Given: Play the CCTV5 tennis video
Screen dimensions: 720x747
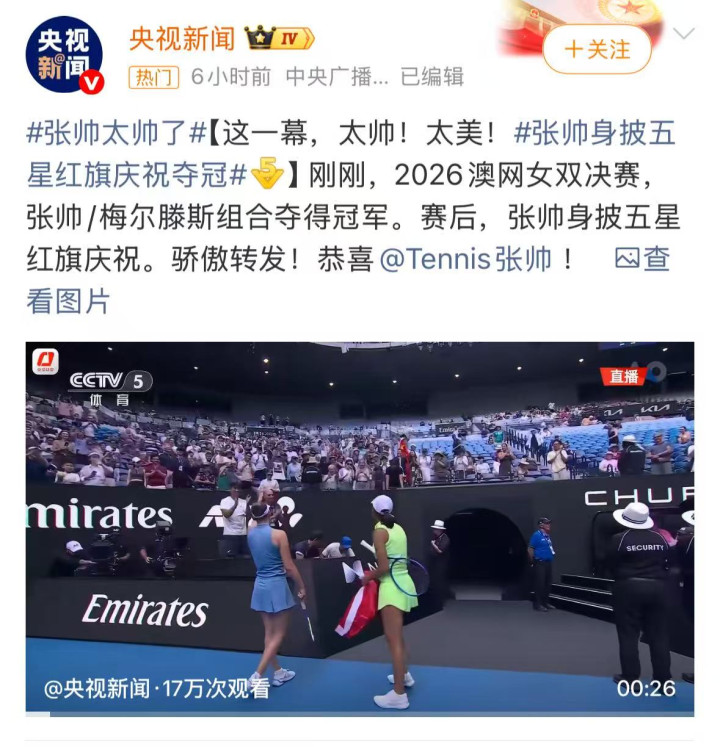Looking at the screenshot, I should click(360, 528).
